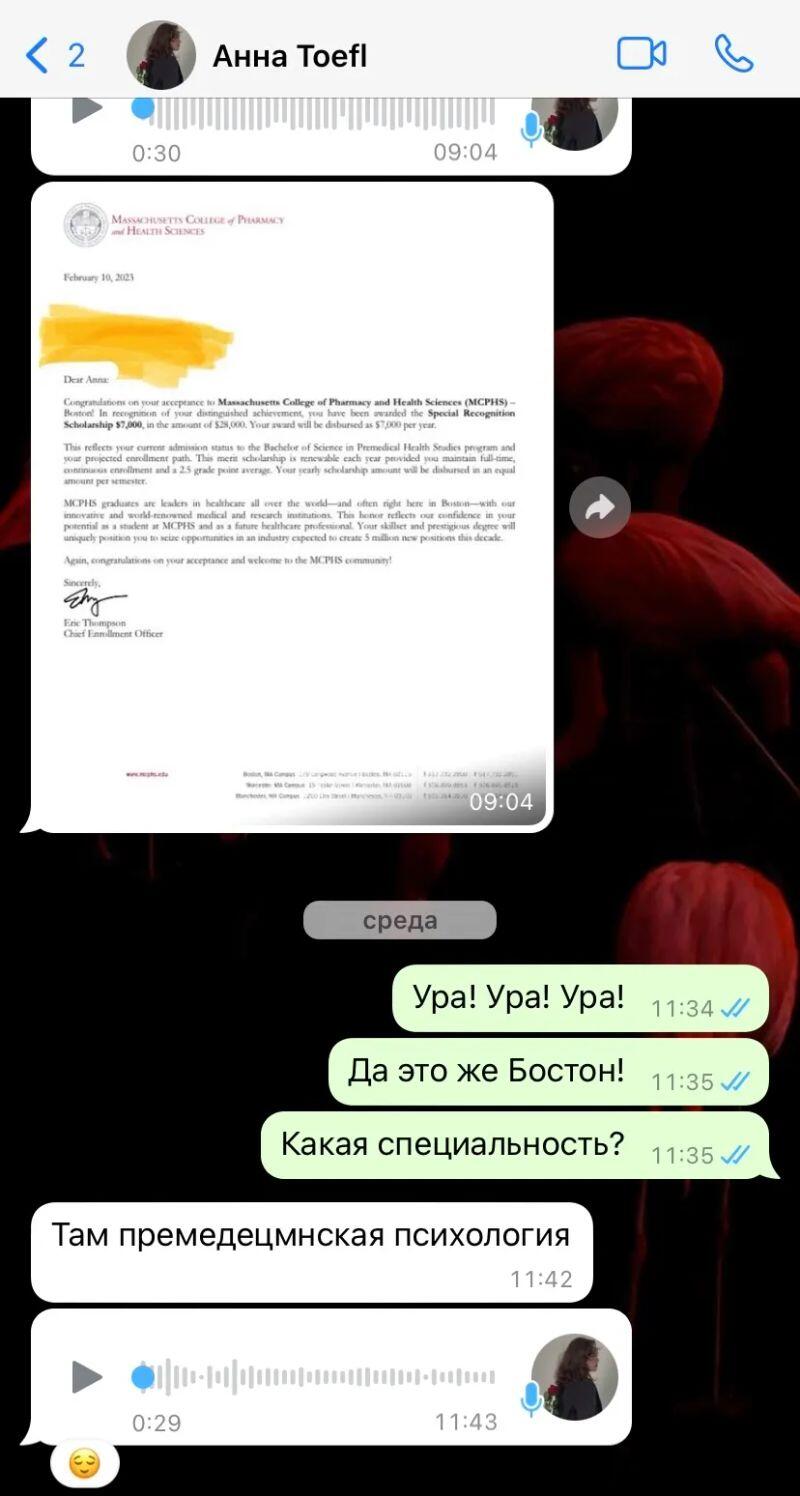The height and width of the screenshot is (1496, 800).
Task: Forward the acceptance letter image
Action: 600,508
